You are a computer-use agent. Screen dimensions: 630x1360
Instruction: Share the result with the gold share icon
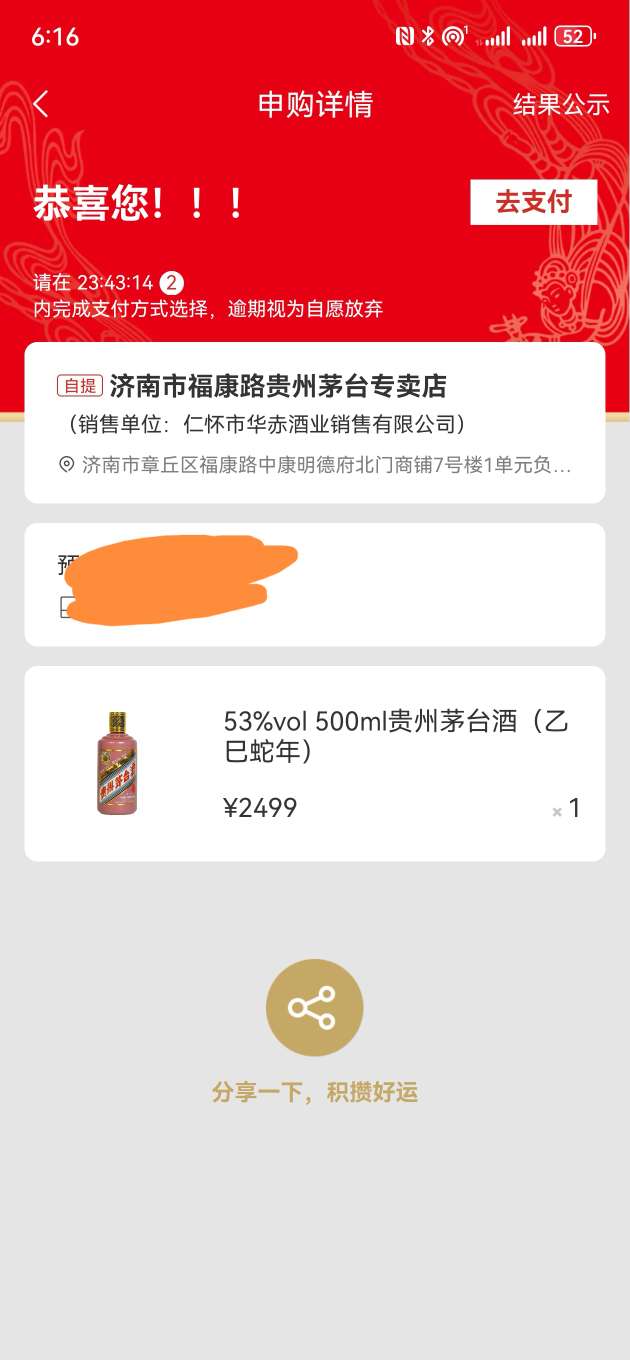coord(314,1008)
